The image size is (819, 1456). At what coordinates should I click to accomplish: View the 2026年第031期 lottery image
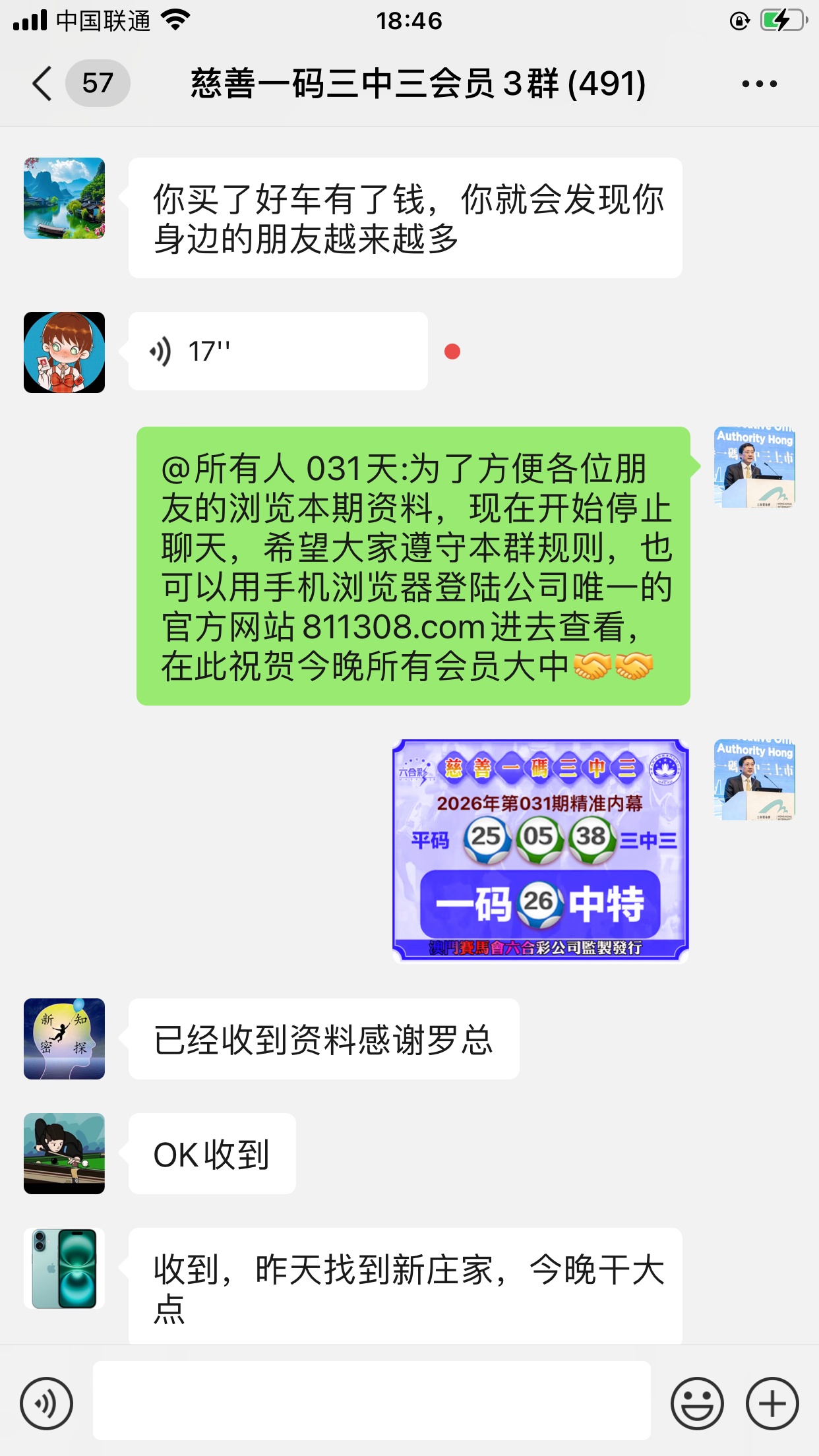click(540, 851)
